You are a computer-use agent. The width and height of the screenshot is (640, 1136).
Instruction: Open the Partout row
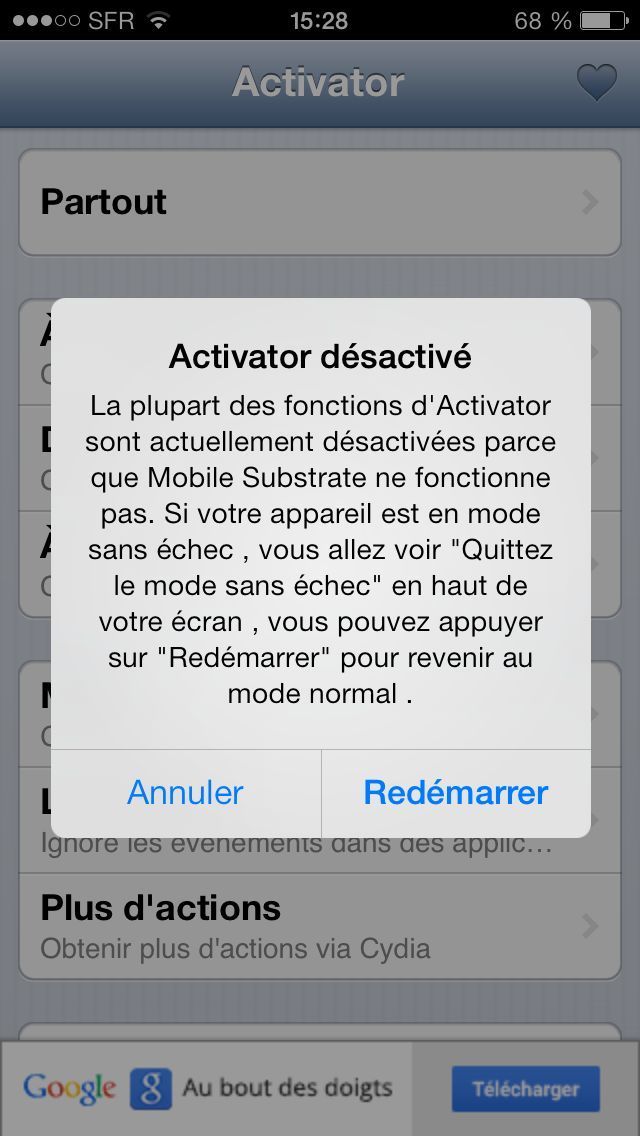click(320, 202)
